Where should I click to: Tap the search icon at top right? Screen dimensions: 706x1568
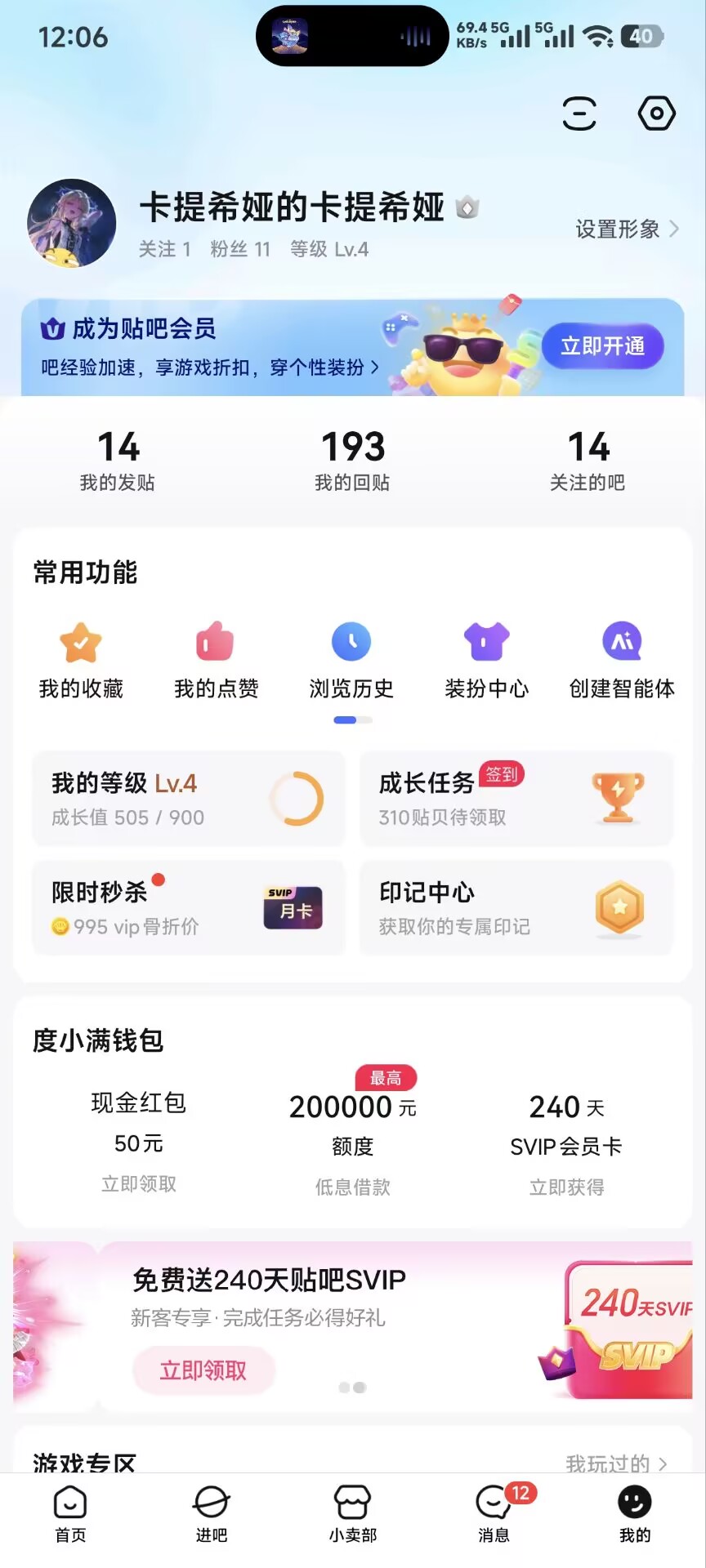[x=579, y=114]
